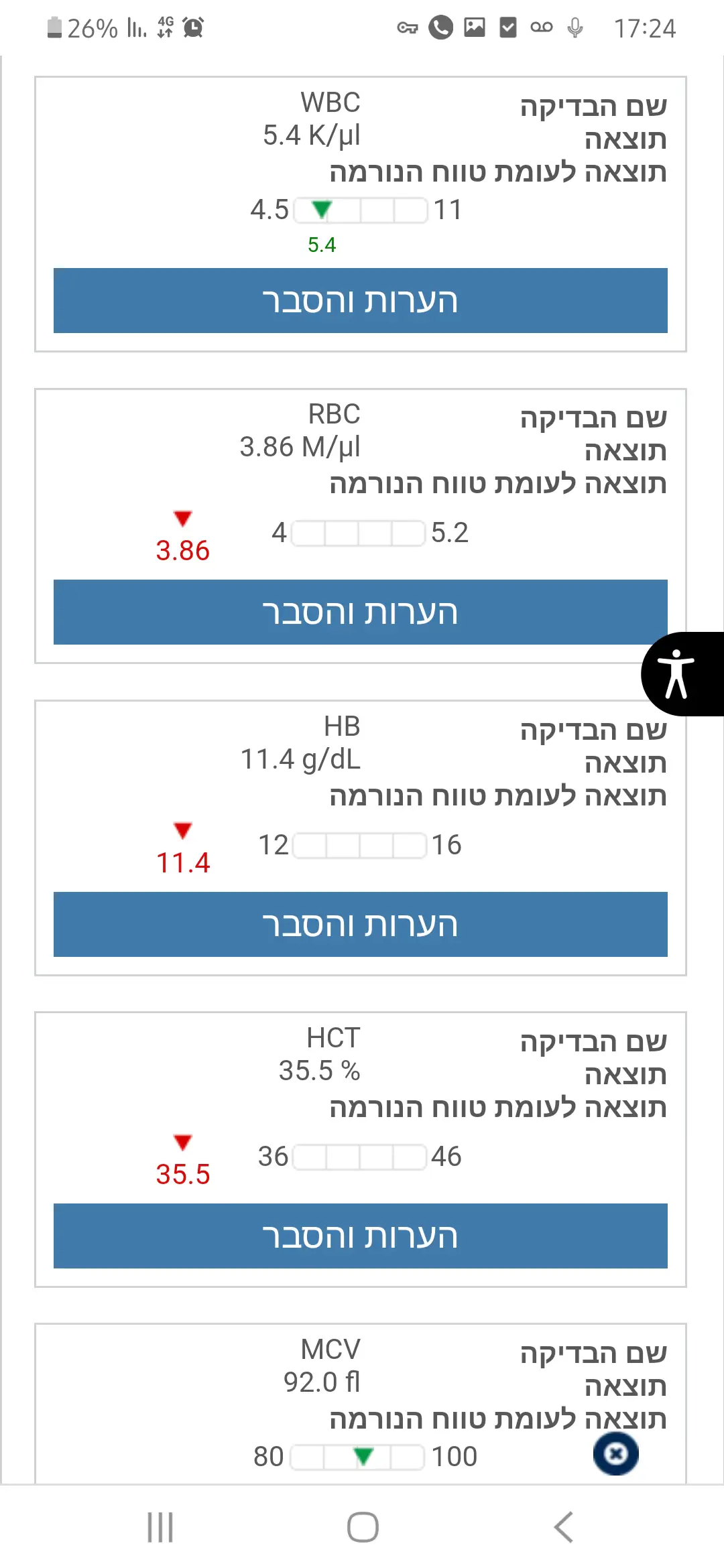View notes and explanation for RBC result
The width and height of the screenshot is (724, 1568).
click(x=361, y=612)
